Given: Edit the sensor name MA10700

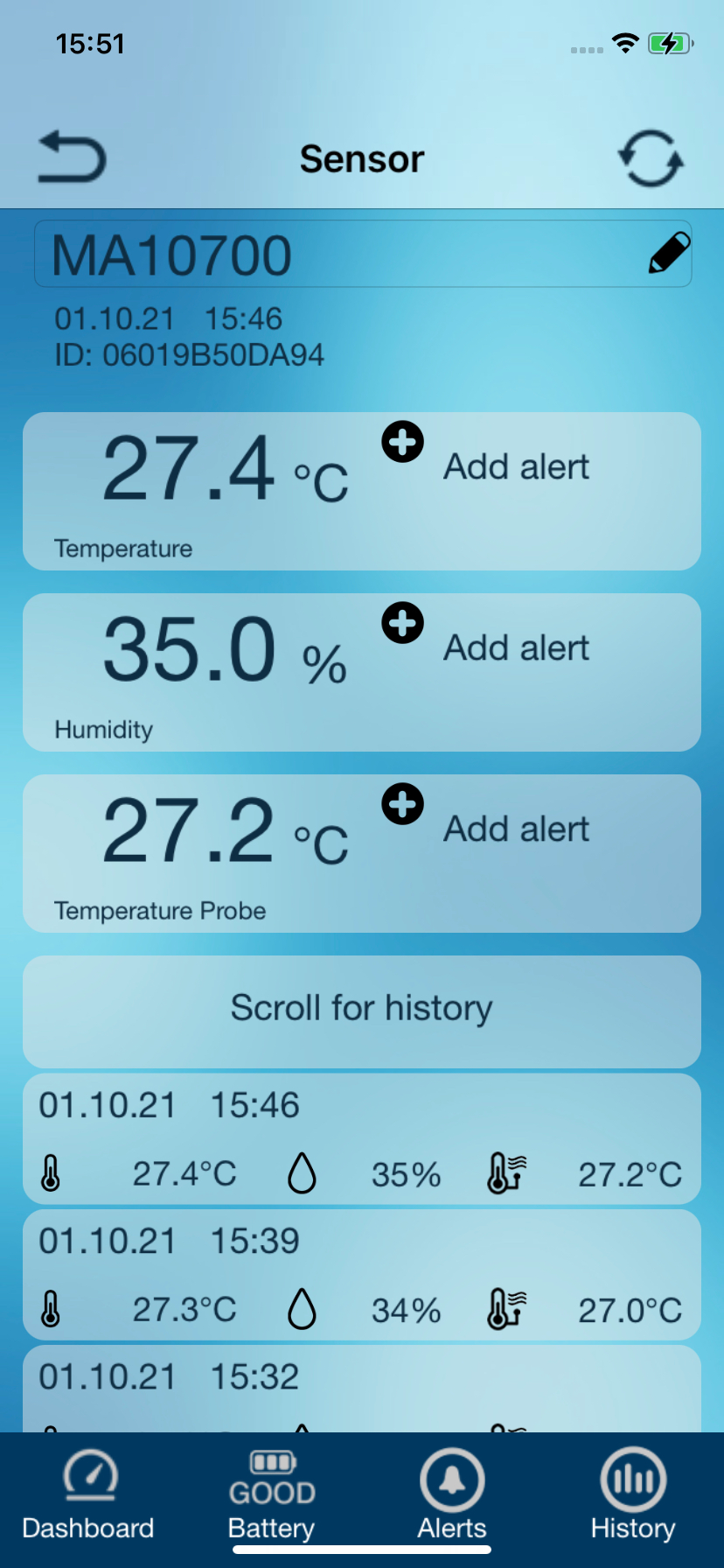Looking at the screenshot, I should coord(669,254).
